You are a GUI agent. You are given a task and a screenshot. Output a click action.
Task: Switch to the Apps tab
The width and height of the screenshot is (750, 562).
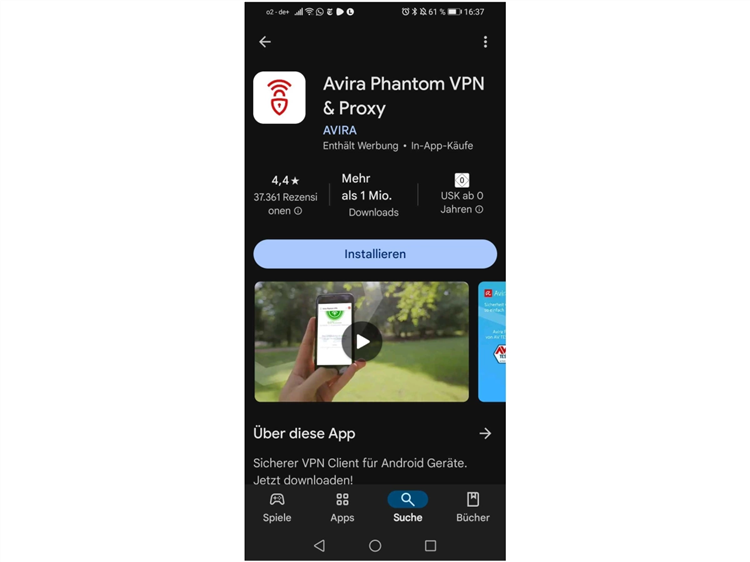342,507
